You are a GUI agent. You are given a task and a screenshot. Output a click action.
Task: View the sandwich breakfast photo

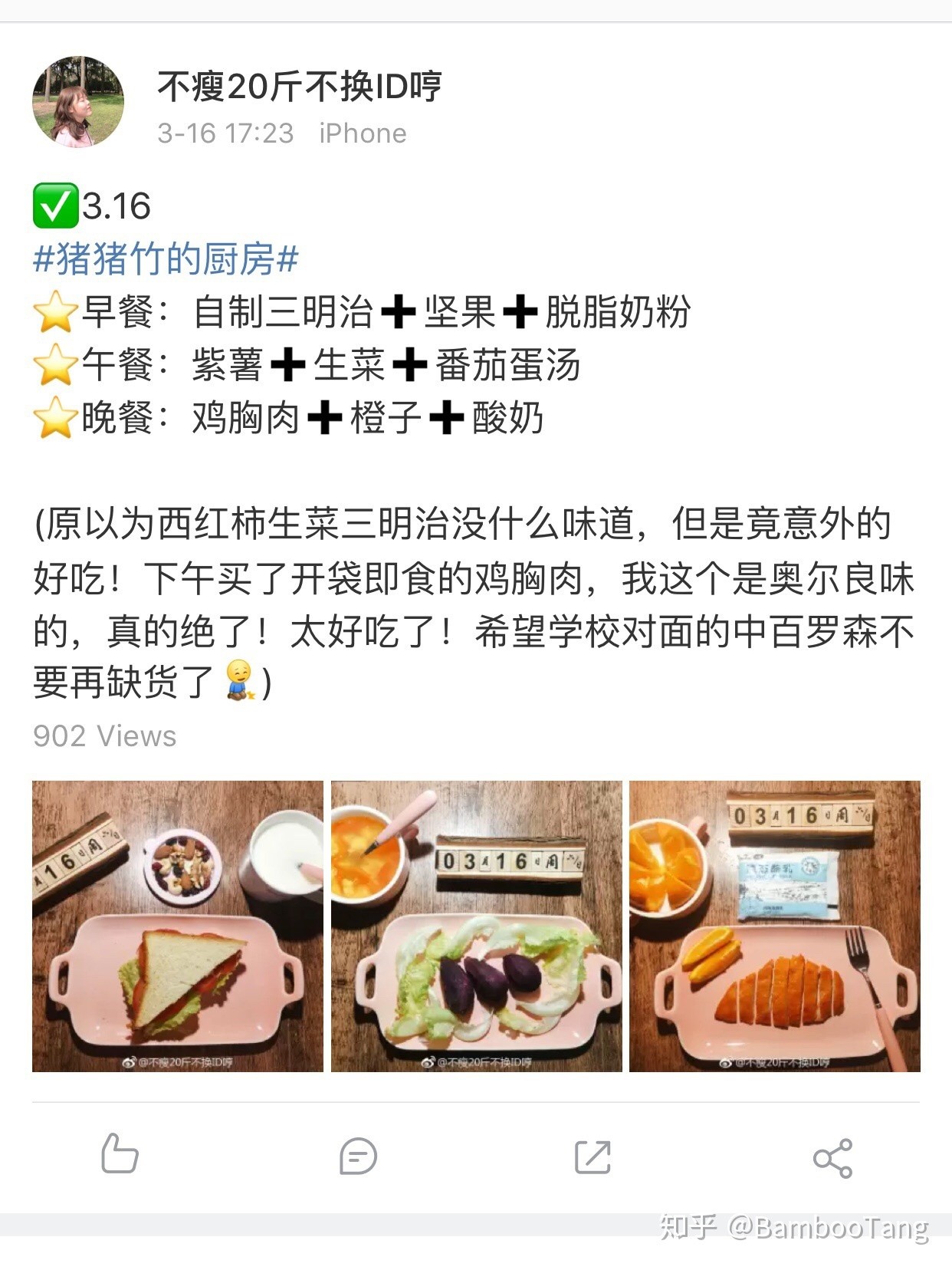pyautogui.click(x=178, y=926)
